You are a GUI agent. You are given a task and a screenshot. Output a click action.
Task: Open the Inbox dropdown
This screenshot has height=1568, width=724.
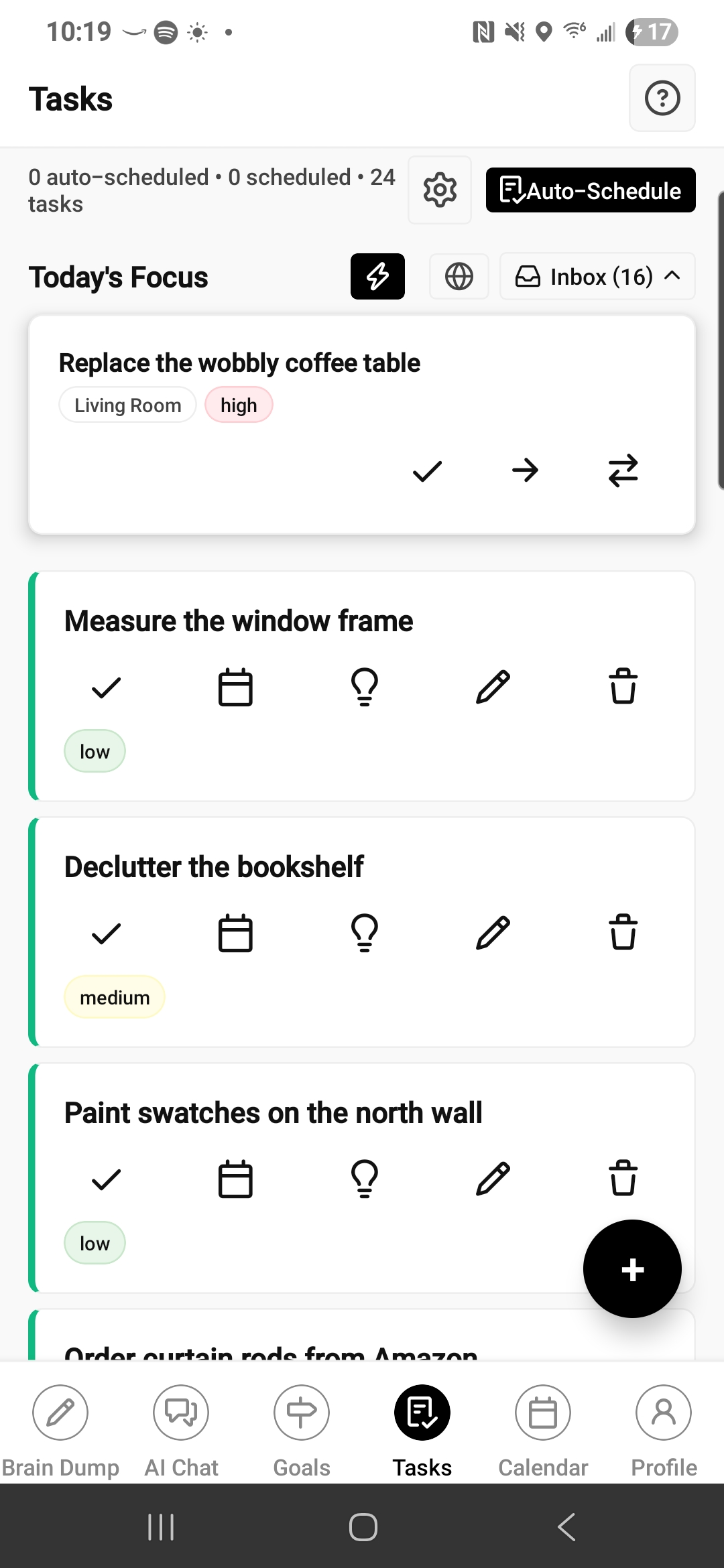[x=597, y=276]
